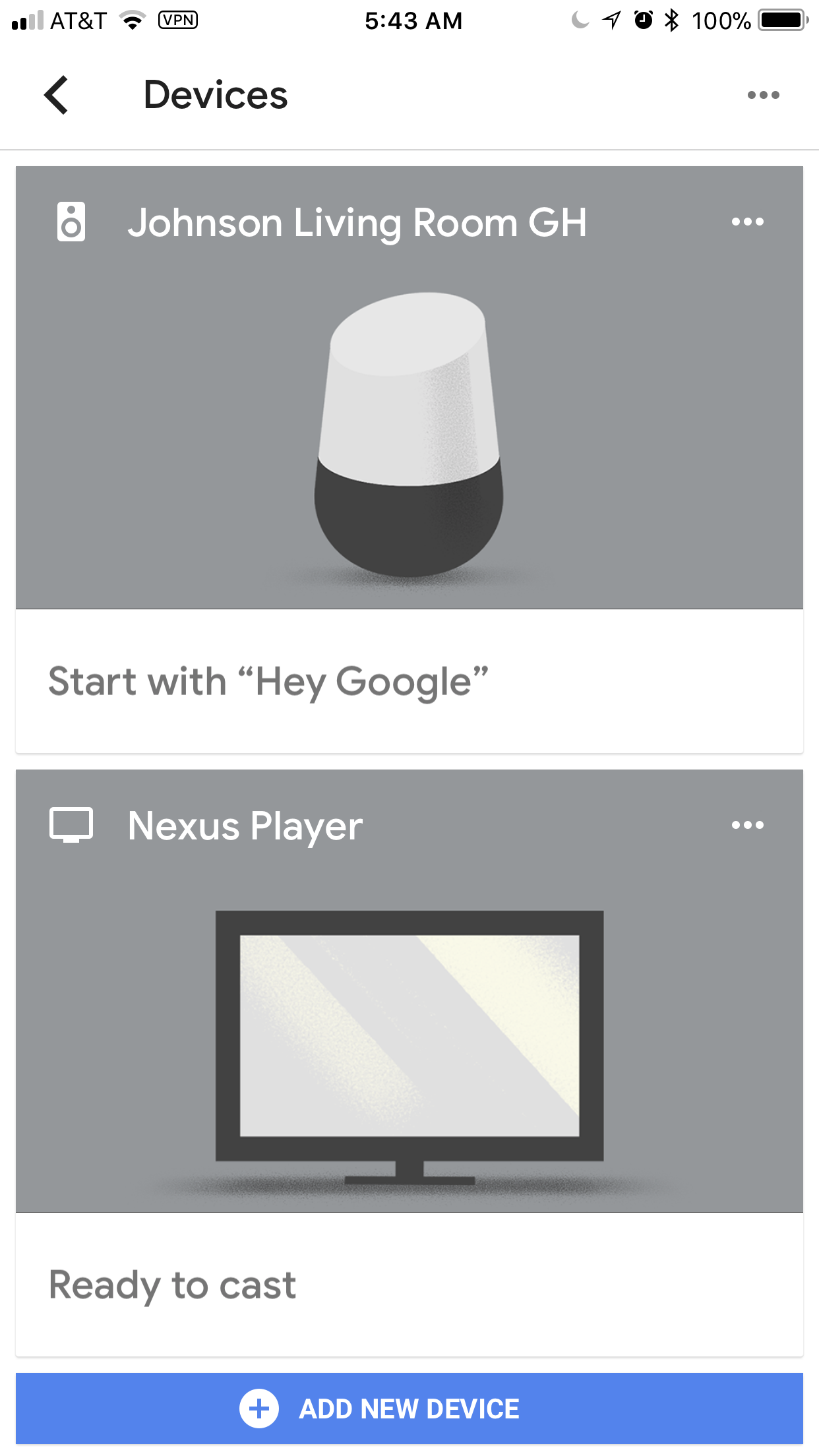Open the Devices page overflow menu
The width and height of the screenshot is (819, 1456).
[x=763, y=95]
